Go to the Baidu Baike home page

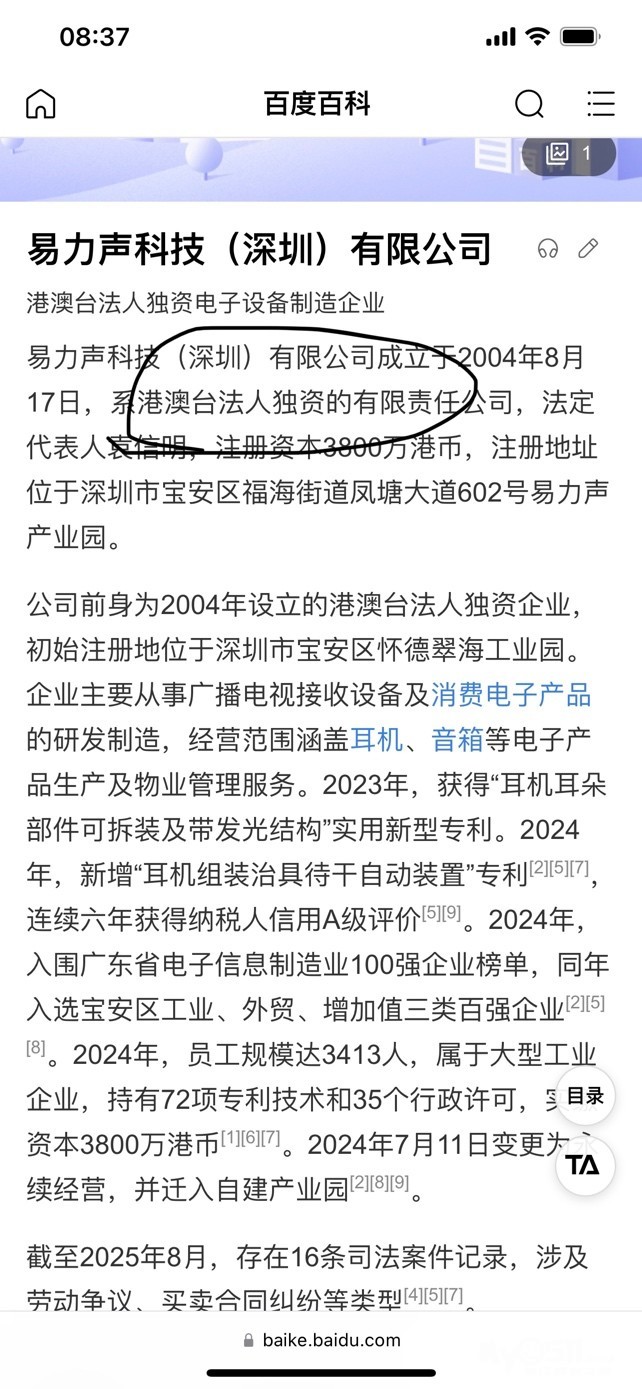coord(40,103)
